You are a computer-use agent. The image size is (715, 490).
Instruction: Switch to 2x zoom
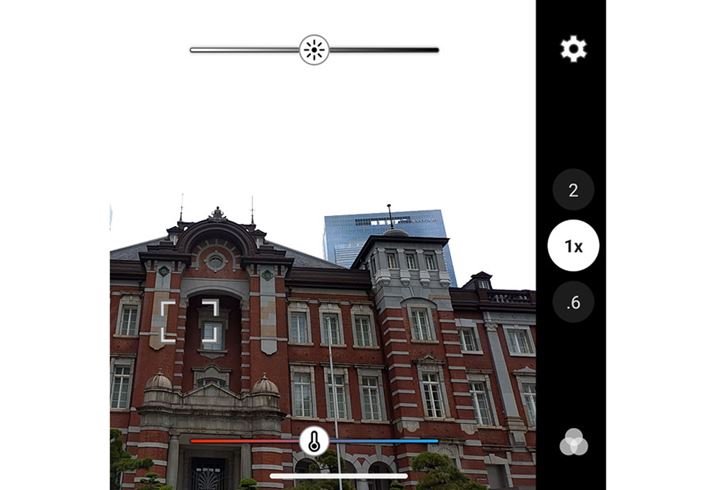[x=573, y=189]
